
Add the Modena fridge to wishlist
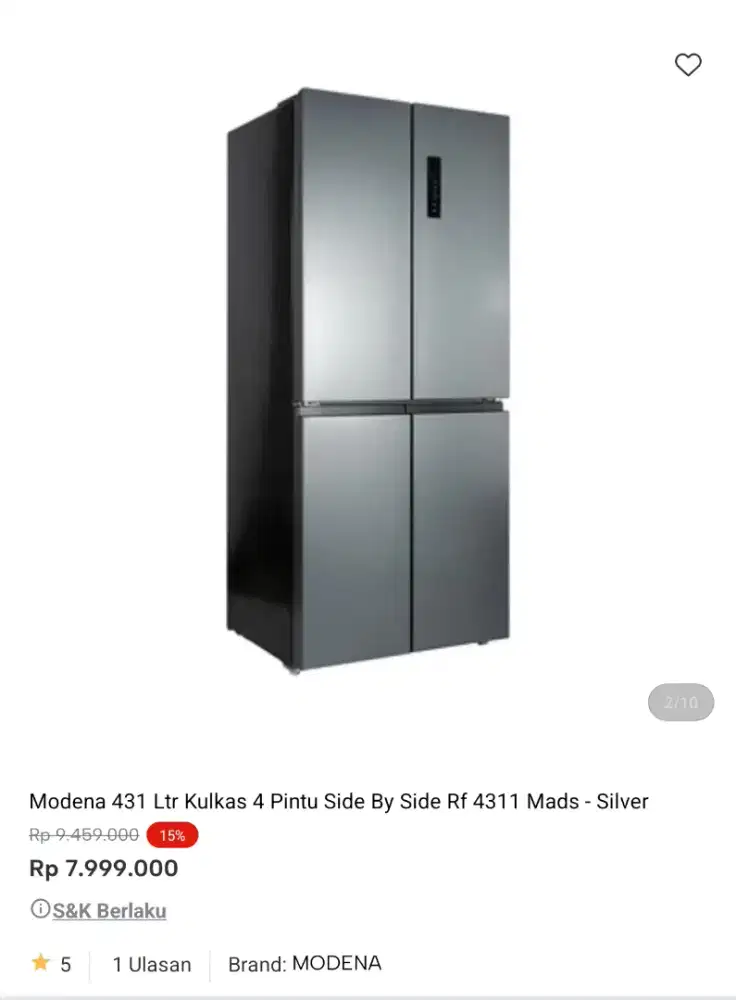point(688,65)
